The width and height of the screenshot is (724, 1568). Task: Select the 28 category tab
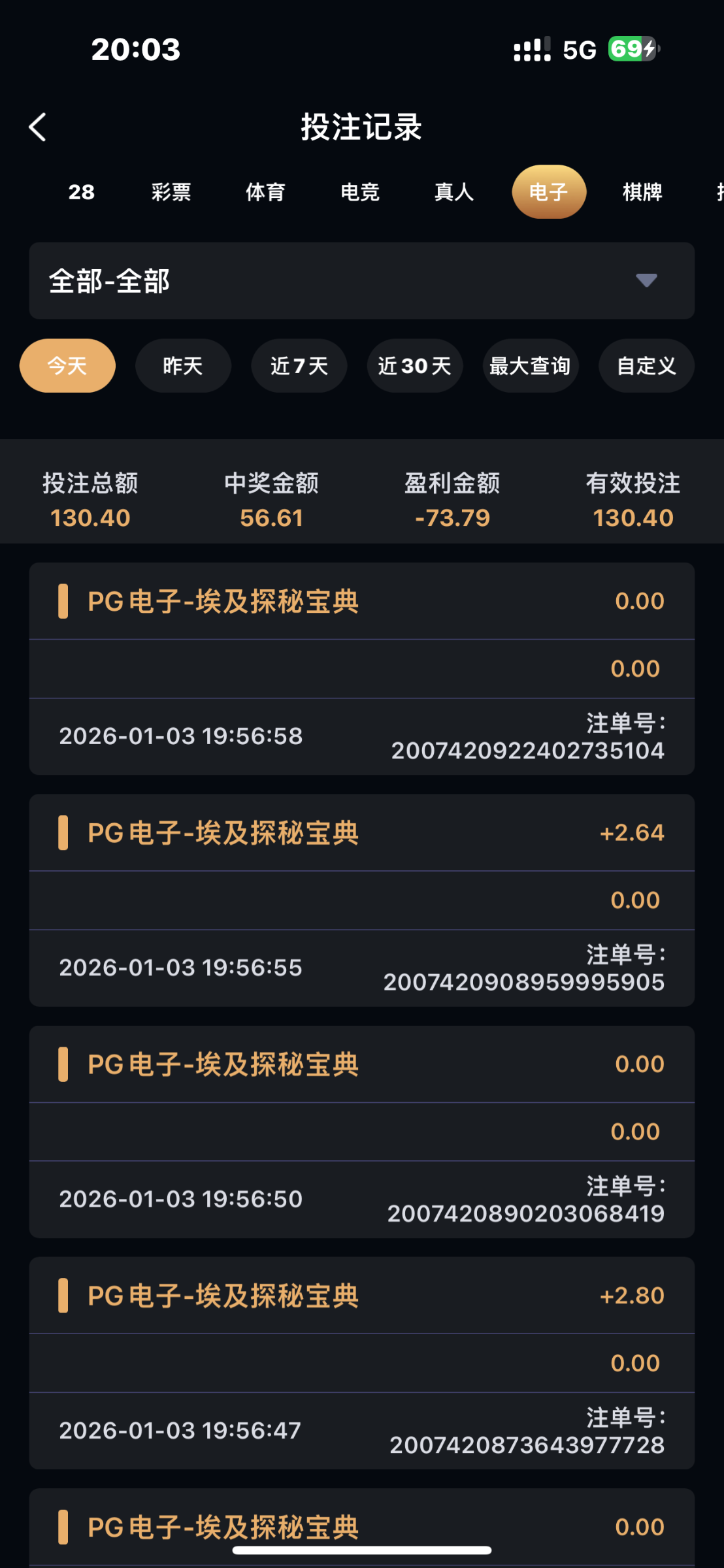point(81,191)
